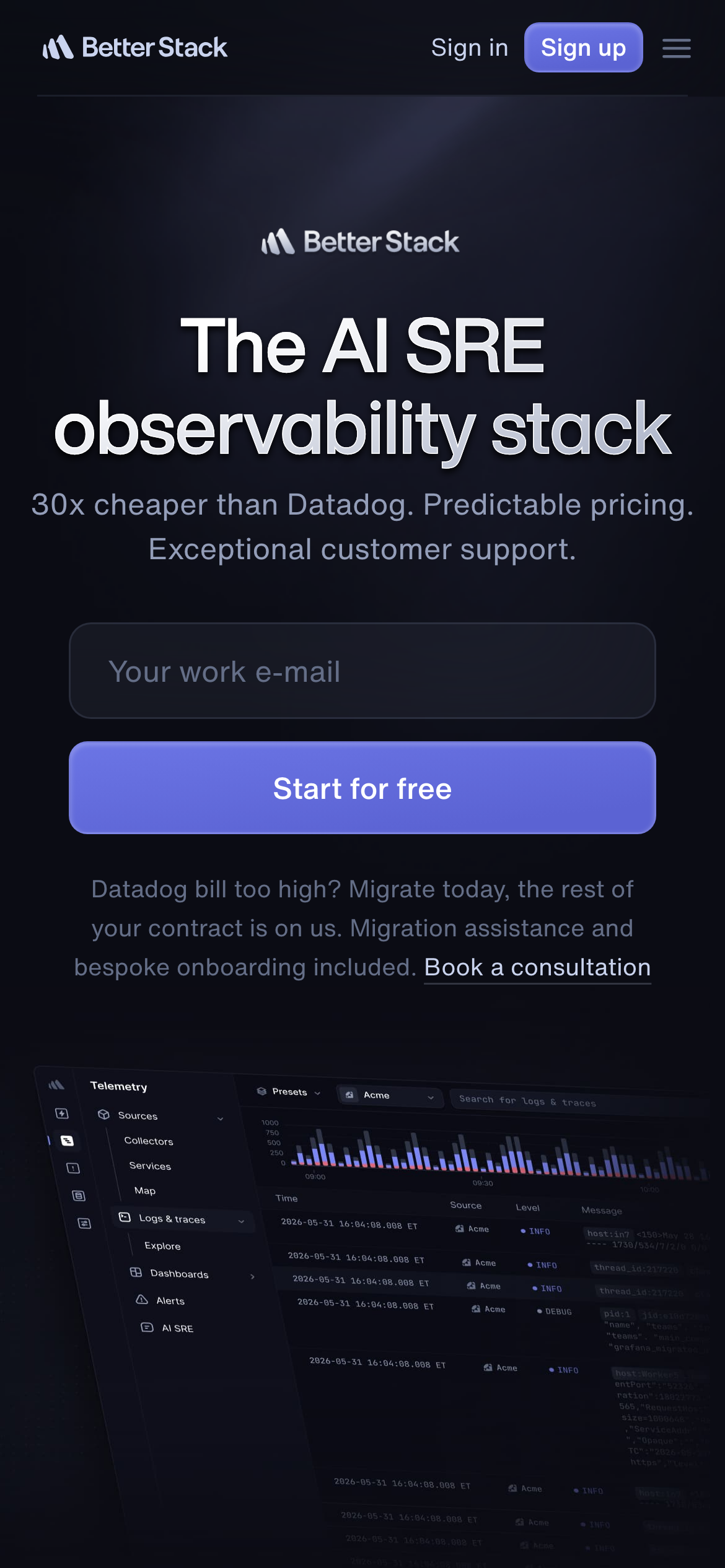The height and width of the screenshot is (1568, 725).
Task: Tap the Sign in link
Action: coord(469,48)
